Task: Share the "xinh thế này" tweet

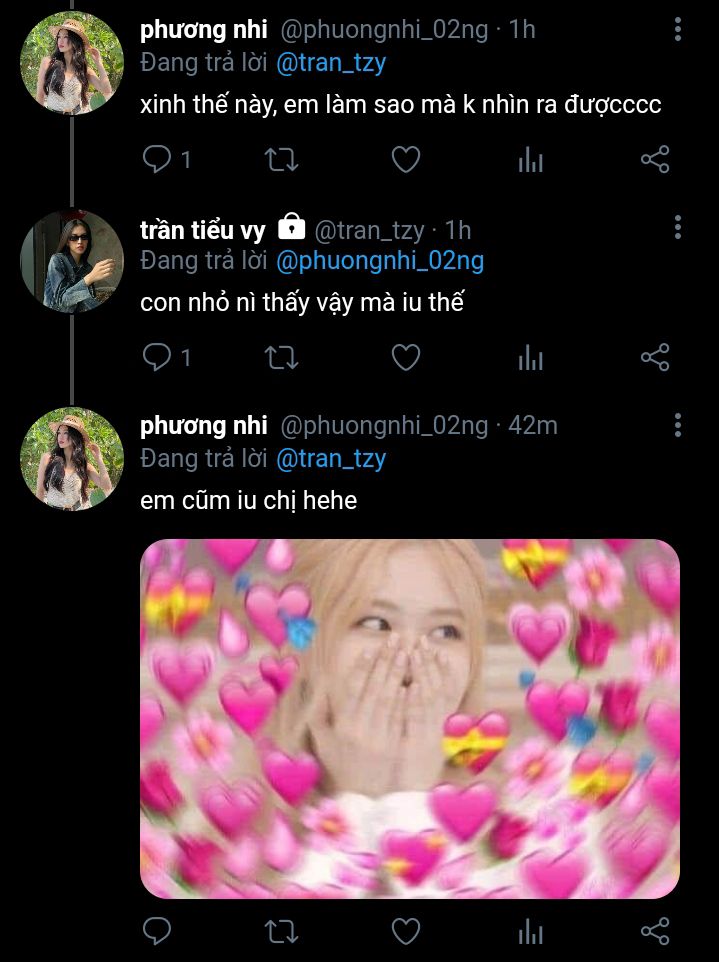Action: pos(654,159)
